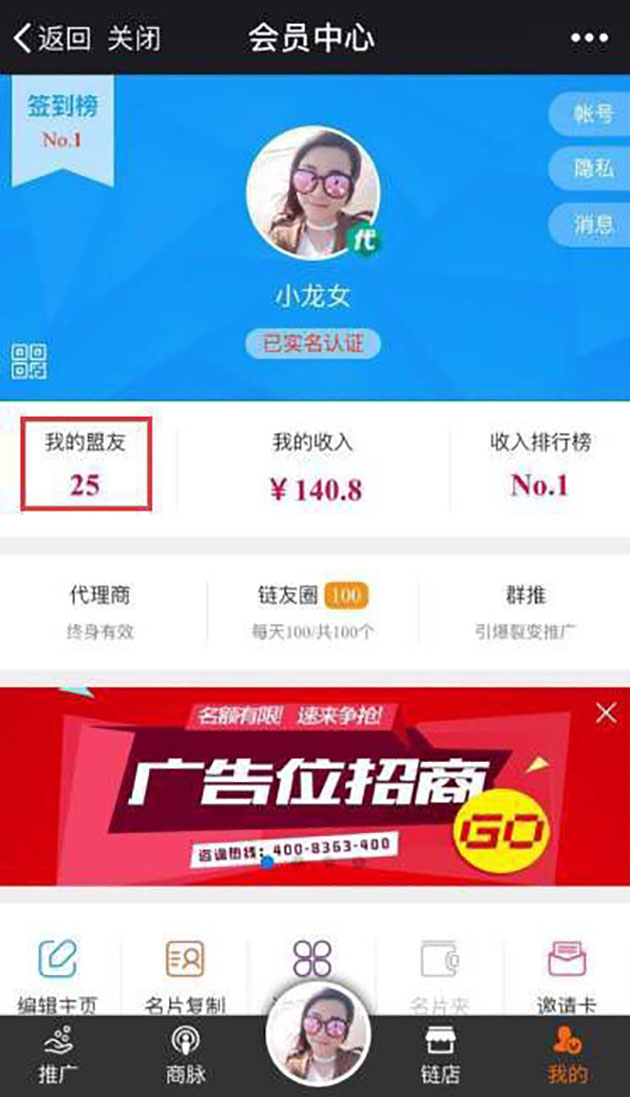Switch to the 推广 tab

pyautogui.click(x=59, y=1056)
